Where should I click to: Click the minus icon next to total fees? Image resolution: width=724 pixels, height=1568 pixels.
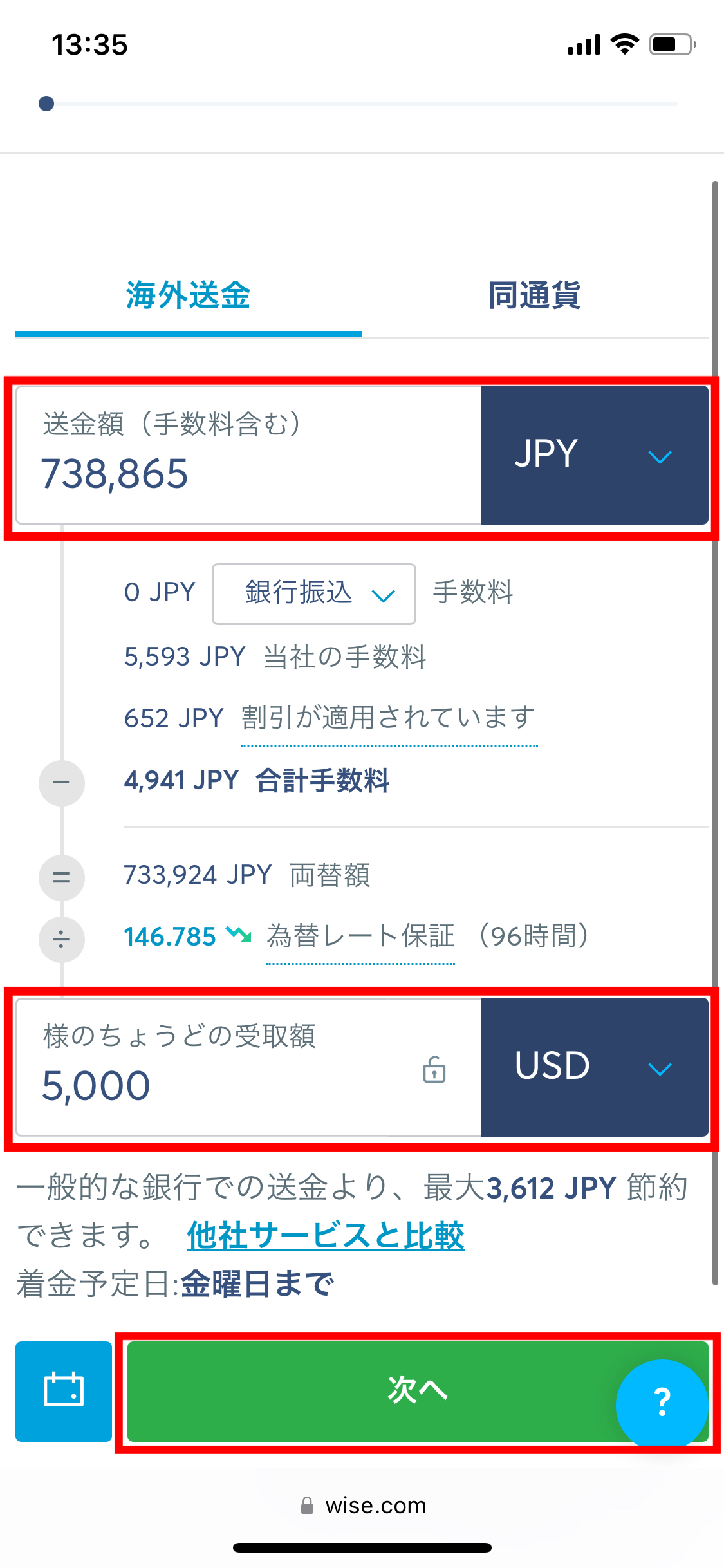(61, 783)
